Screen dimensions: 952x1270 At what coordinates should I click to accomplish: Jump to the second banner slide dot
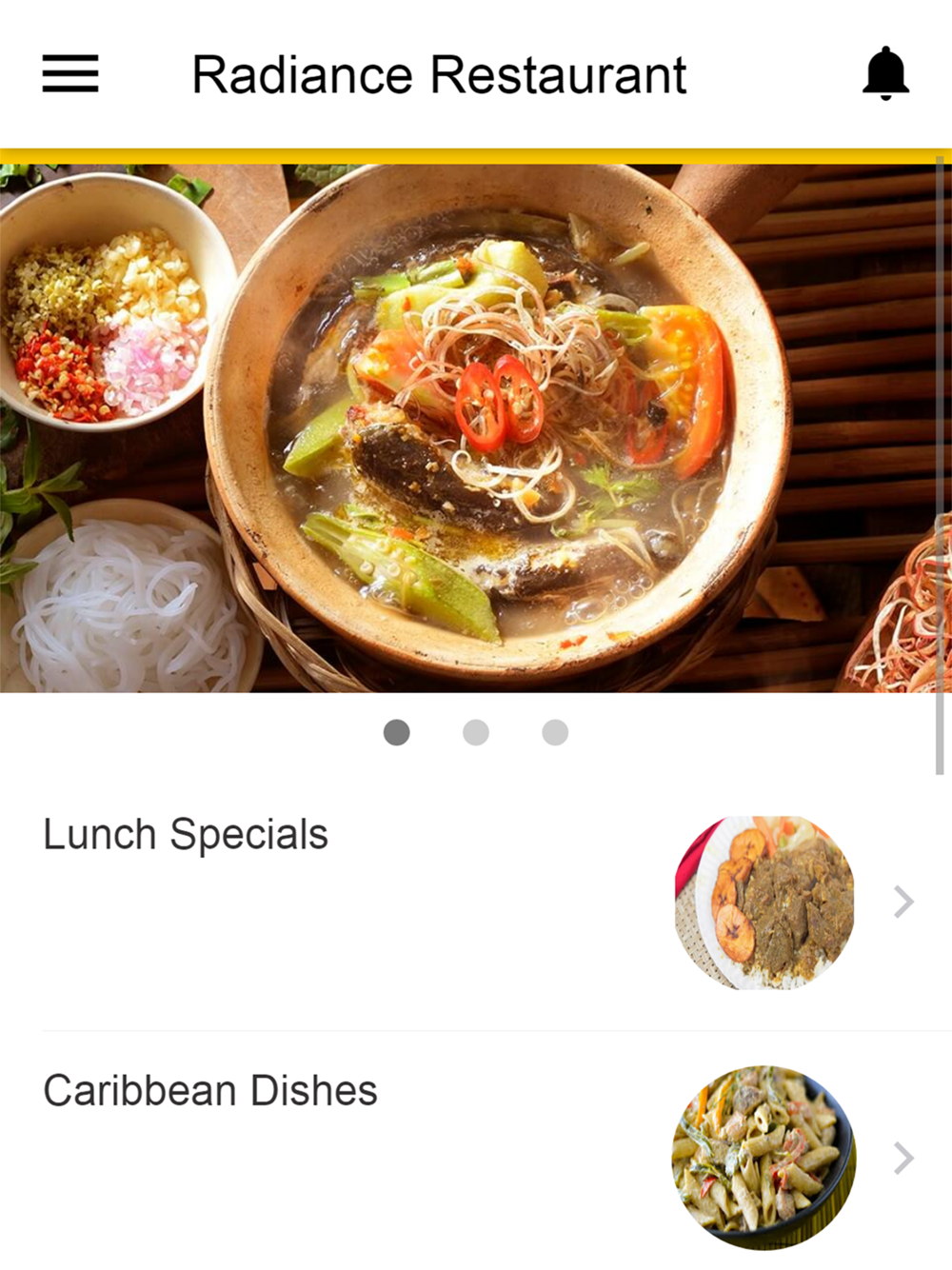[x=476, y=732]
